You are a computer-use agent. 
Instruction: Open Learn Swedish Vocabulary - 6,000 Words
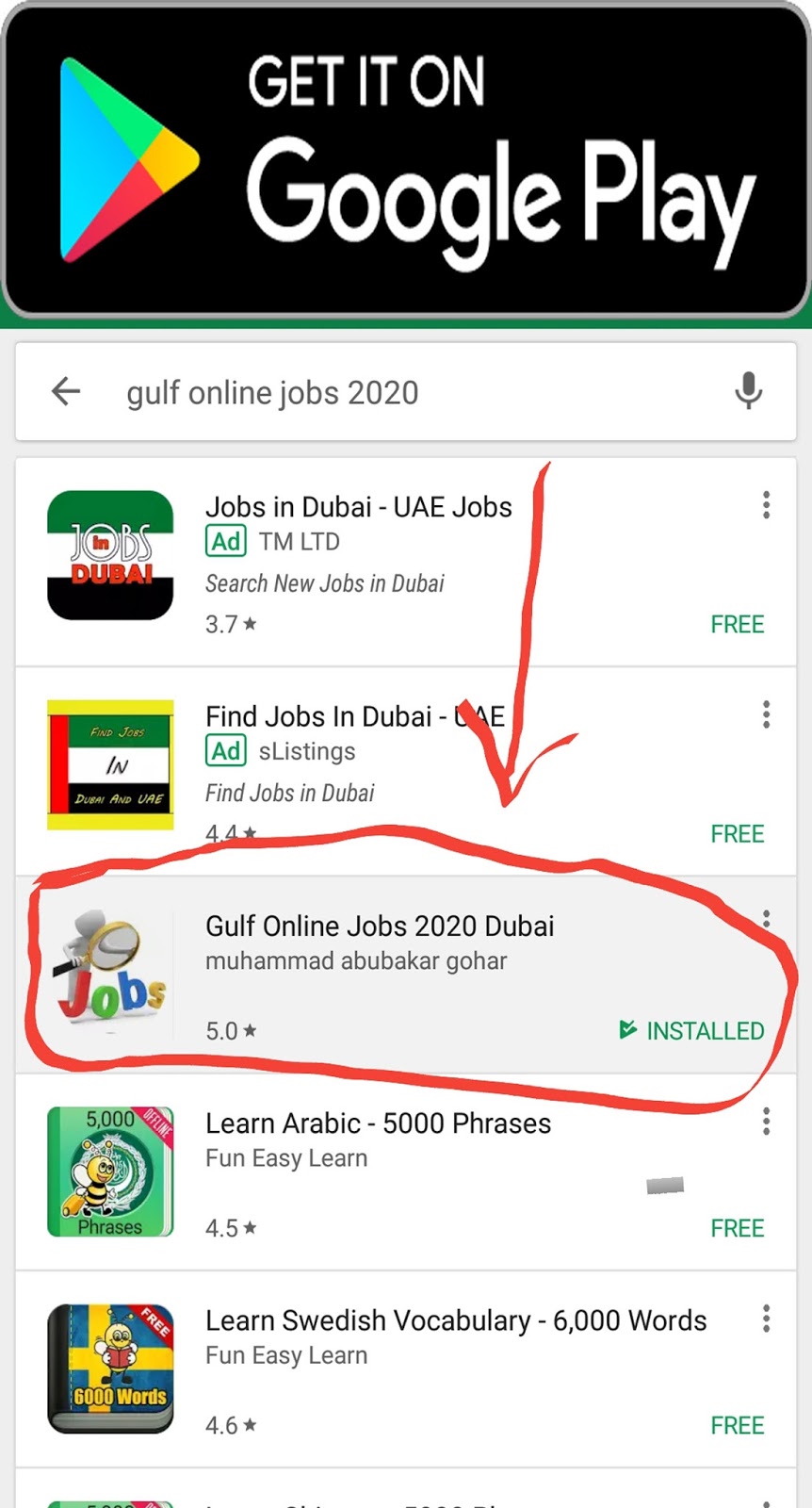coord(406,1369)
